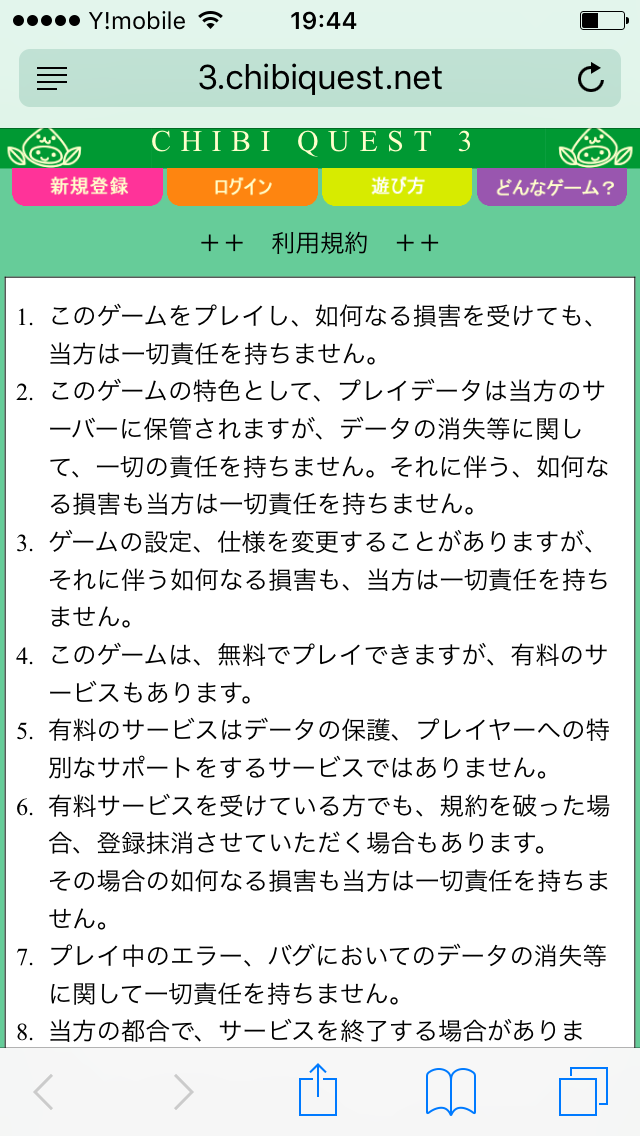This screenshot has height=1136, width=640.
Task: Reload the page with refresh icon
Action: (591, 79)
